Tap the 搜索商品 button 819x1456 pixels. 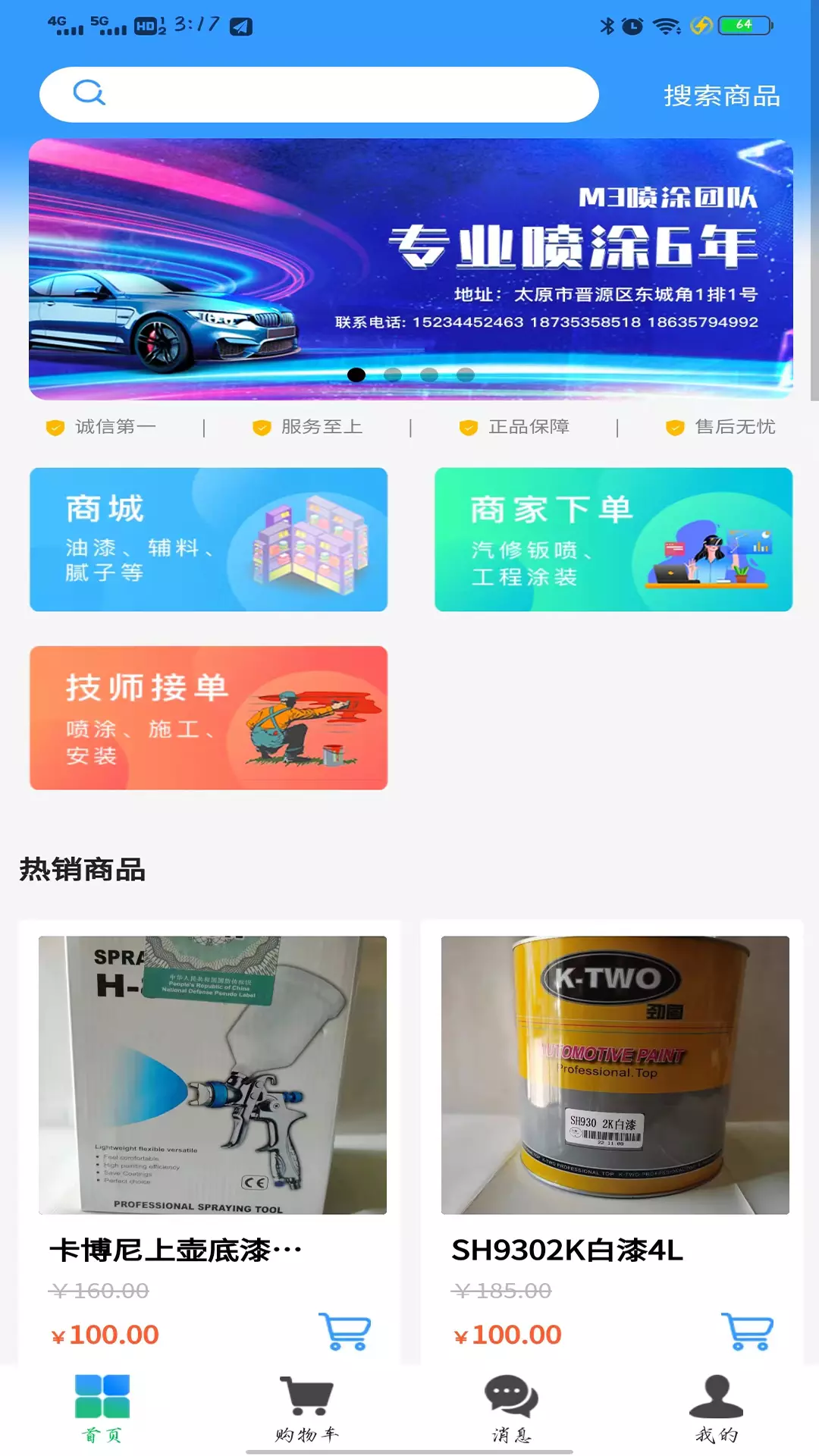(722, 96)
